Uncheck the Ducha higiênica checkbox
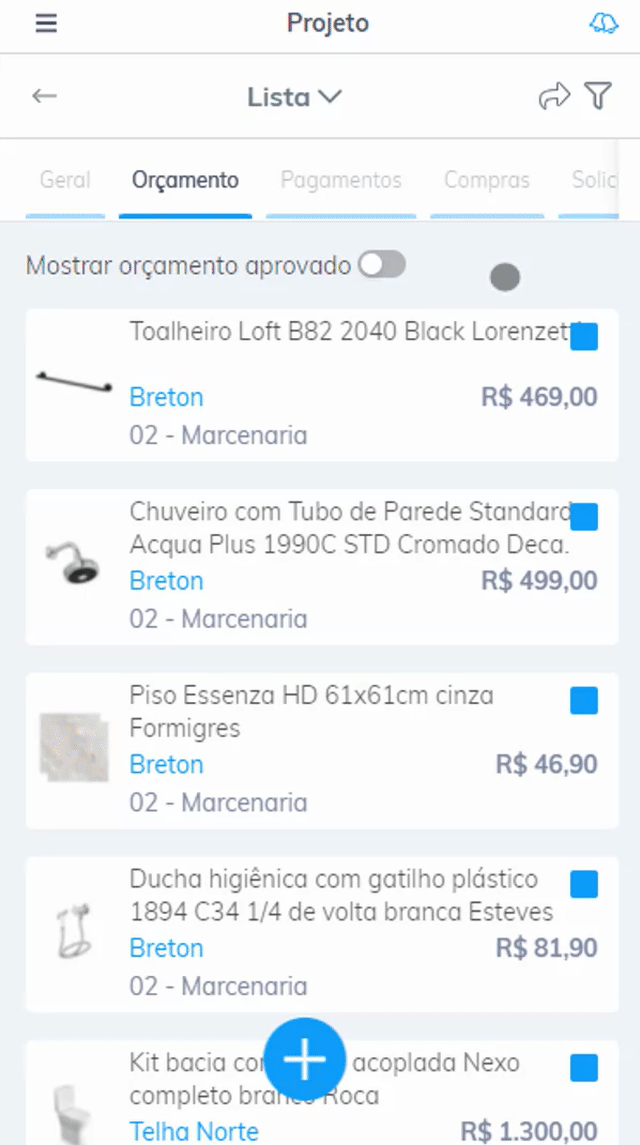640x1145 pixels. pos(584,884)
